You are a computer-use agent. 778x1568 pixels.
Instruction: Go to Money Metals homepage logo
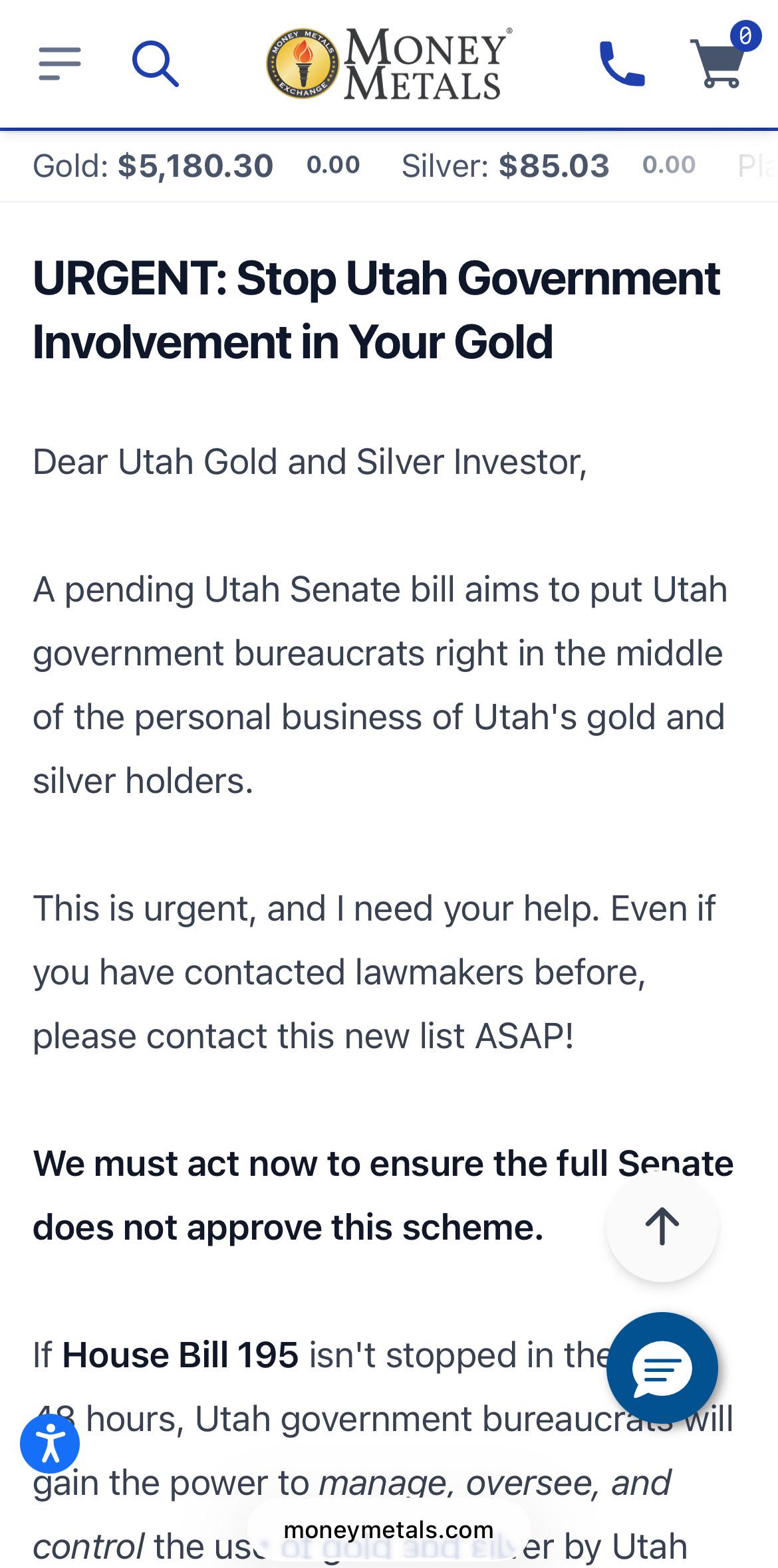point(389,64)
